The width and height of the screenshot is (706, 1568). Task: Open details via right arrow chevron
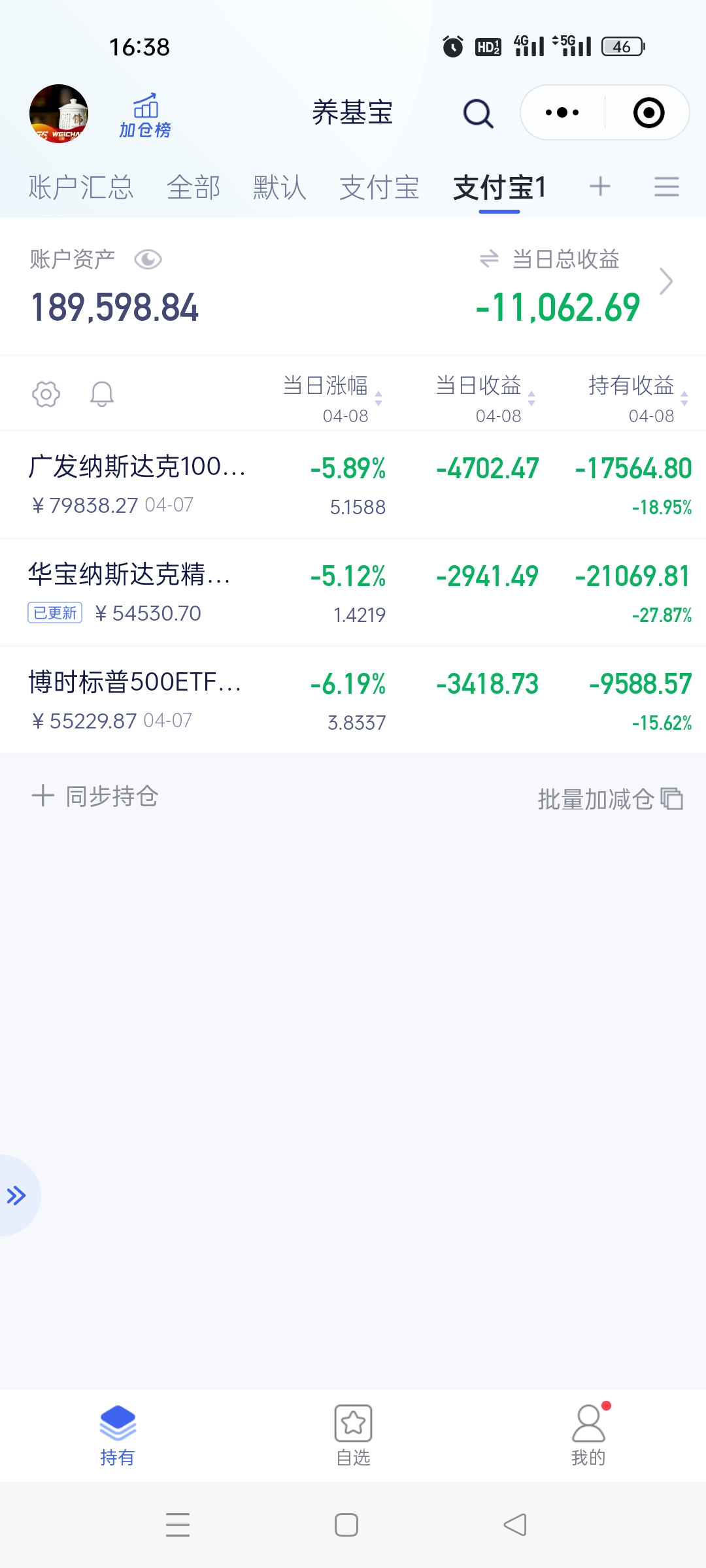(667, 281)
